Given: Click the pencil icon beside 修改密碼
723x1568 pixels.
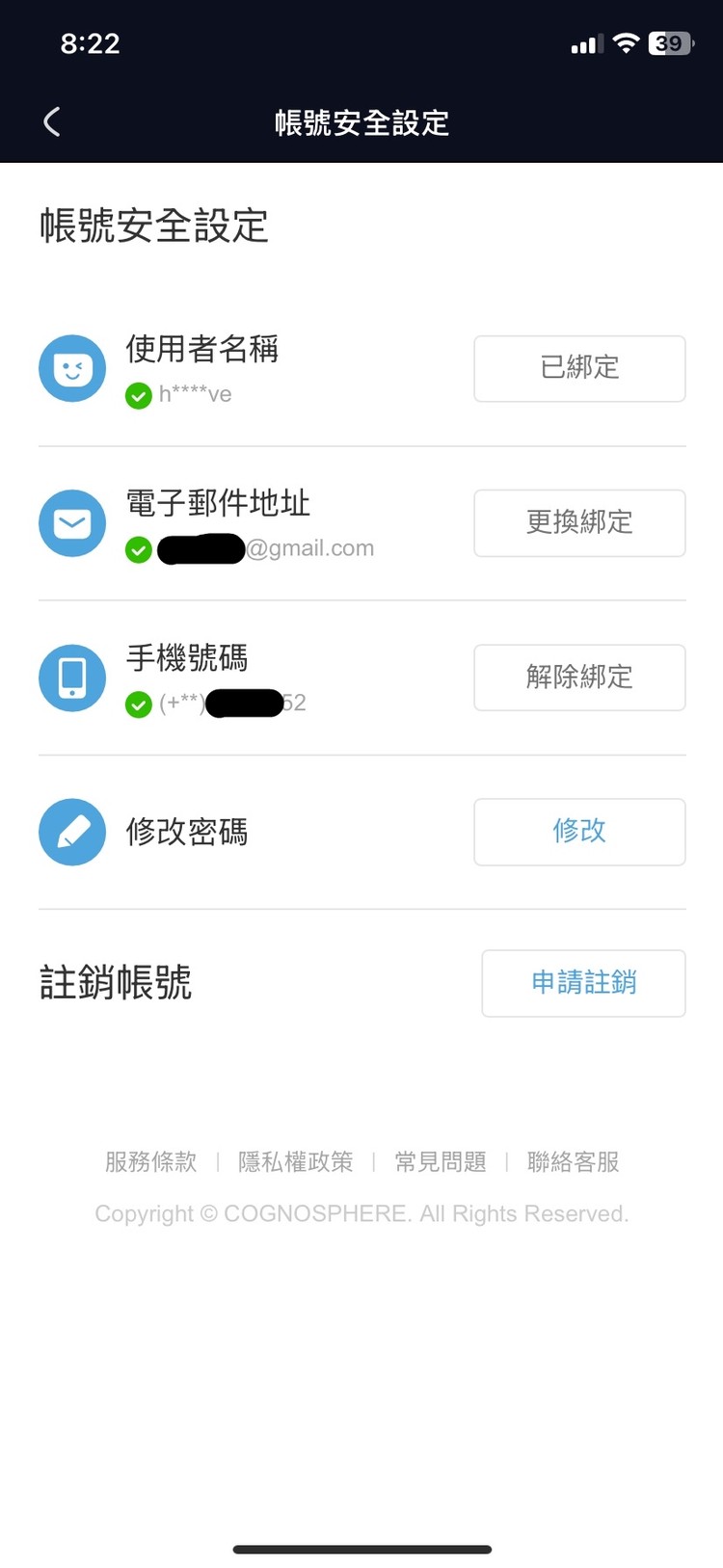Looking at the screenshot, I should tap(71, 832).
